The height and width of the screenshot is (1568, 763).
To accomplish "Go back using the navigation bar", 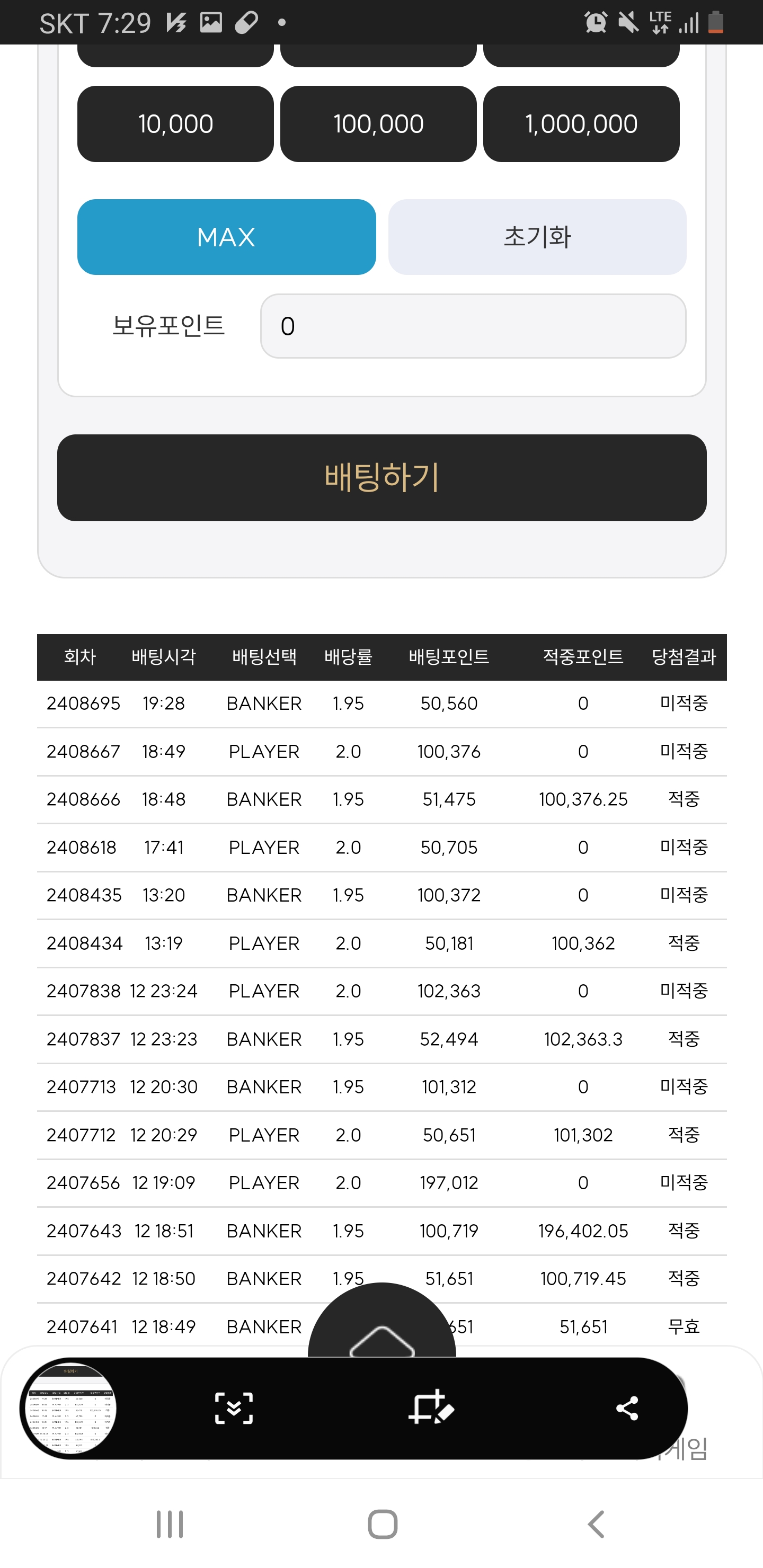I will 596,1524.
